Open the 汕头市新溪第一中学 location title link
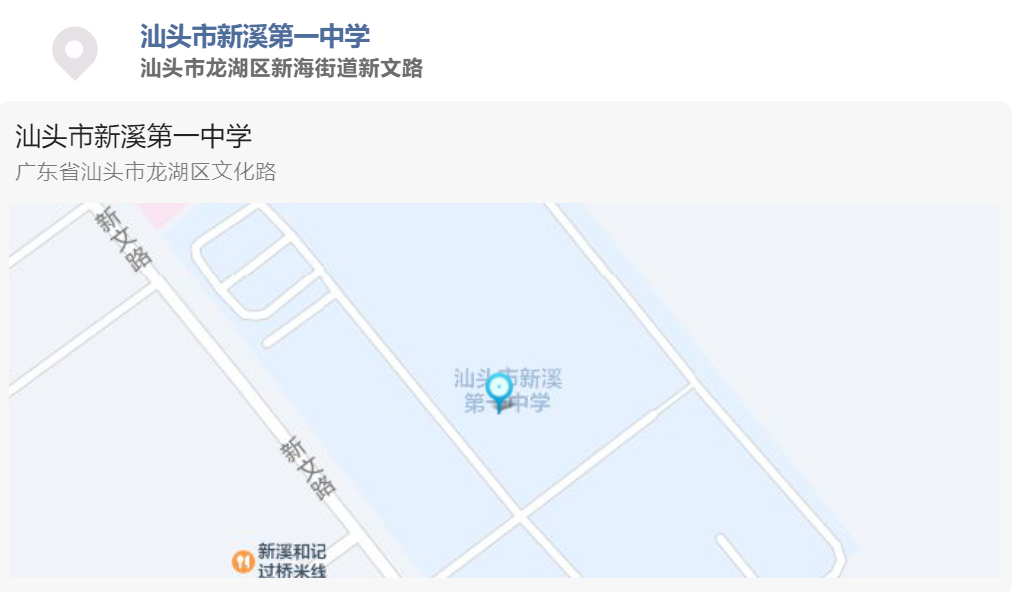1016x592 pixels. pos(255,37)
